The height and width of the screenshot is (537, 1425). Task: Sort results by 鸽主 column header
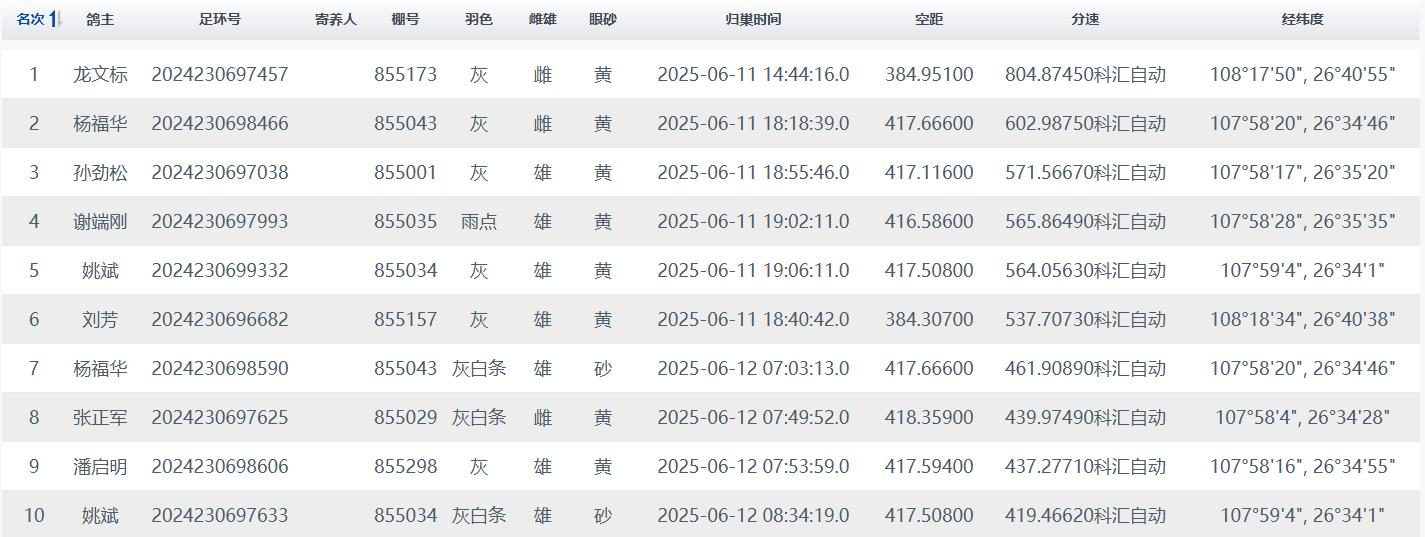tap(100, 19)
